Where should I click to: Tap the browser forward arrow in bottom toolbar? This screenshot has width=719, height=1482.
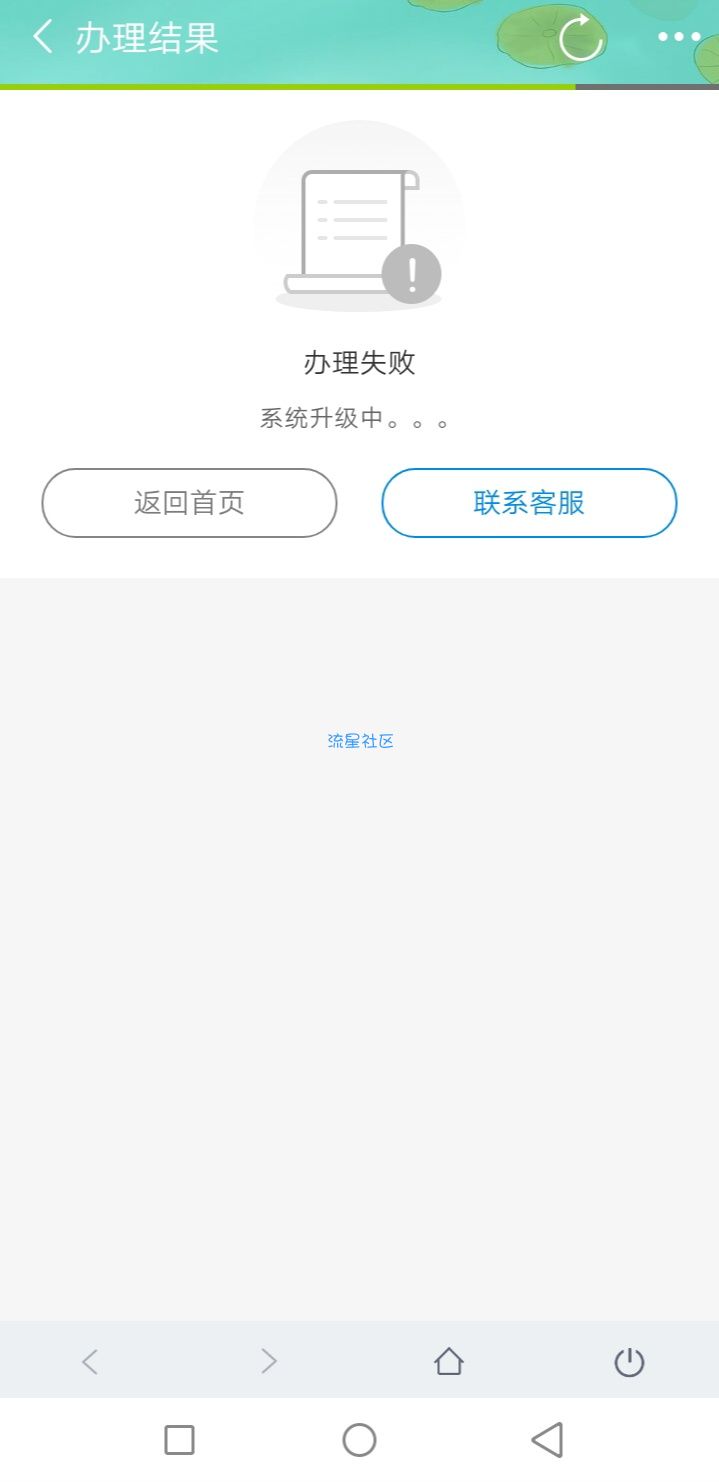269,1361
